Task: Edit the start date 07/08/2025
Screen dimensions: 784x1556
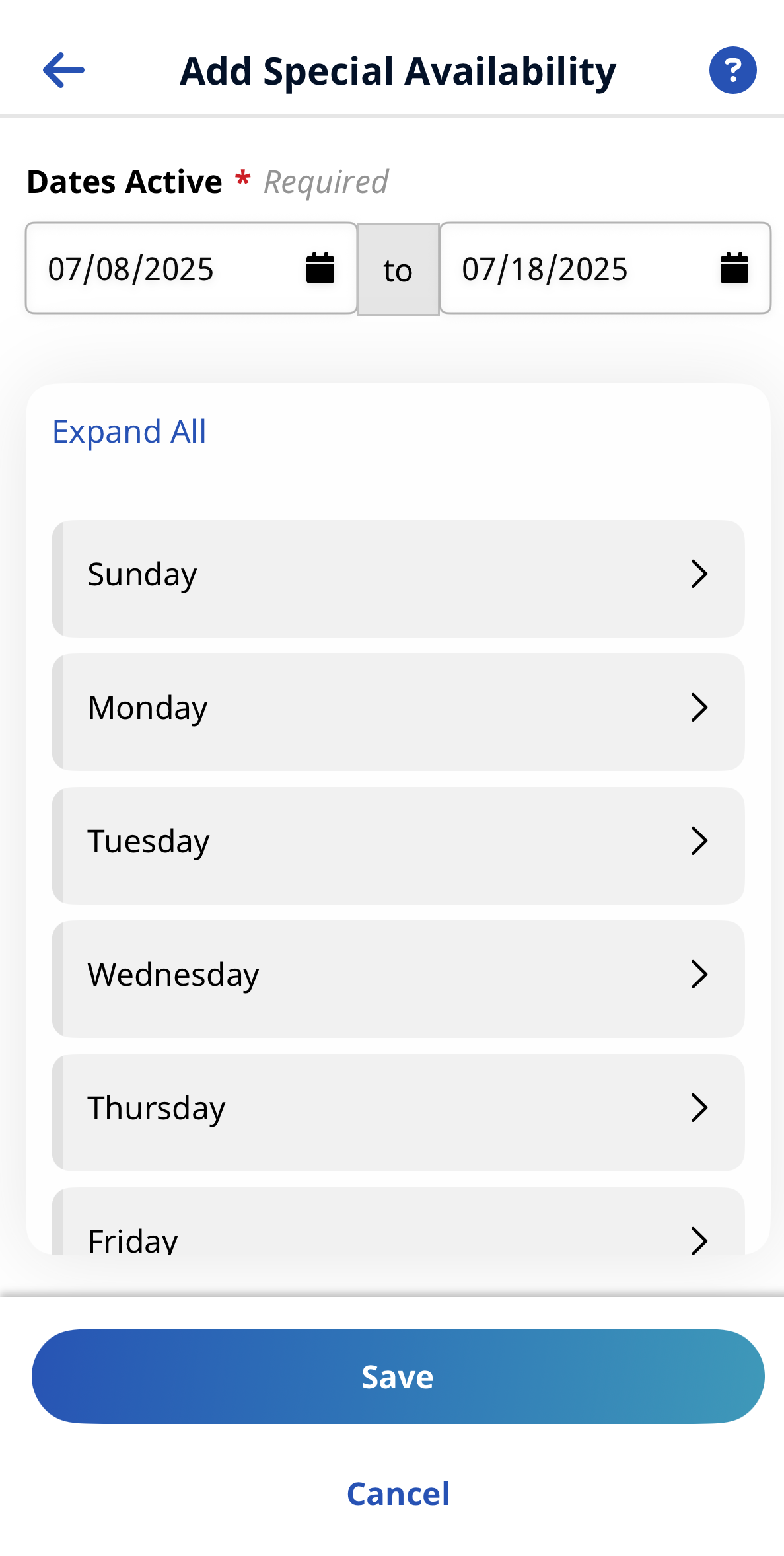Action: click(165, 269)
